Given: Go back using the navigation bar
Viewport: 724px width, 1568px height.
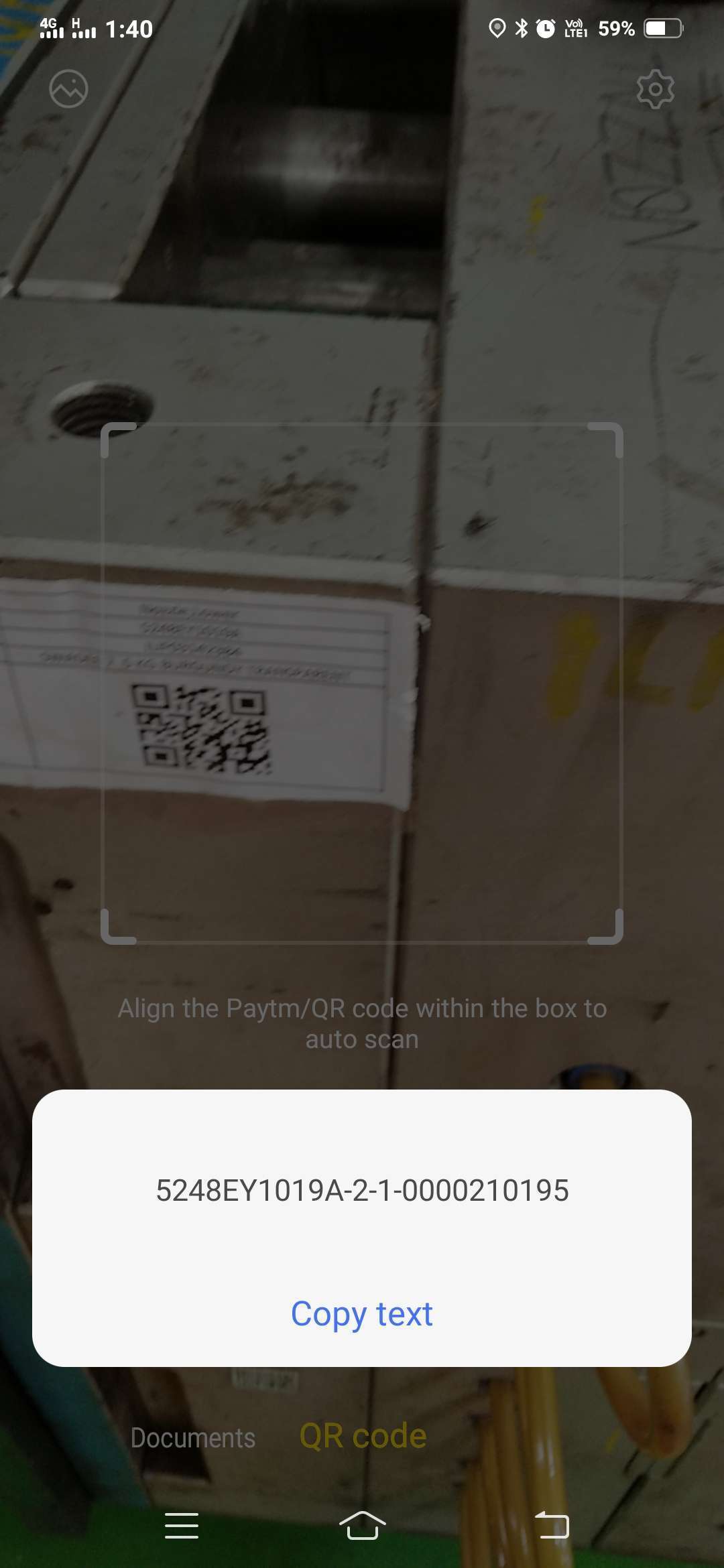Looking at the screenshot, I should coord(552,1526).
